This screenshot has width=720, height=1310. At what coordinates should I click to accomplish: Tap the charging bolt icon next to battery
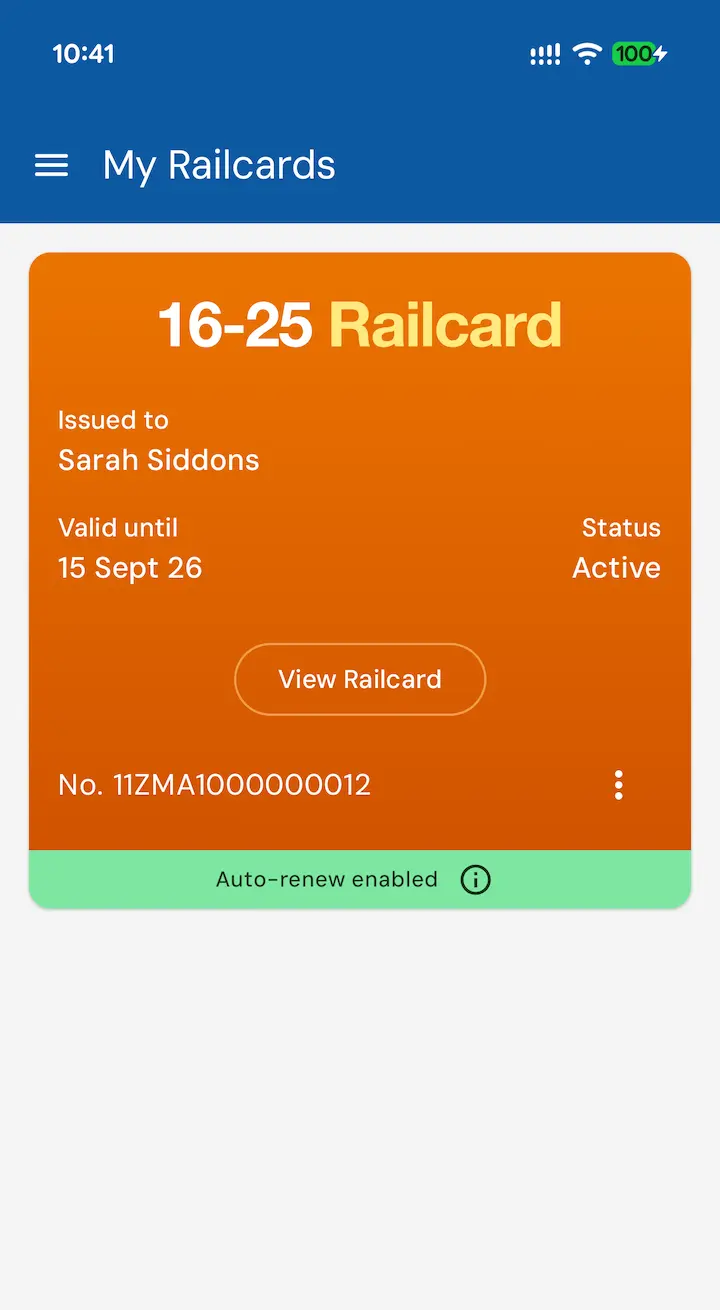[x=658, y=53]
